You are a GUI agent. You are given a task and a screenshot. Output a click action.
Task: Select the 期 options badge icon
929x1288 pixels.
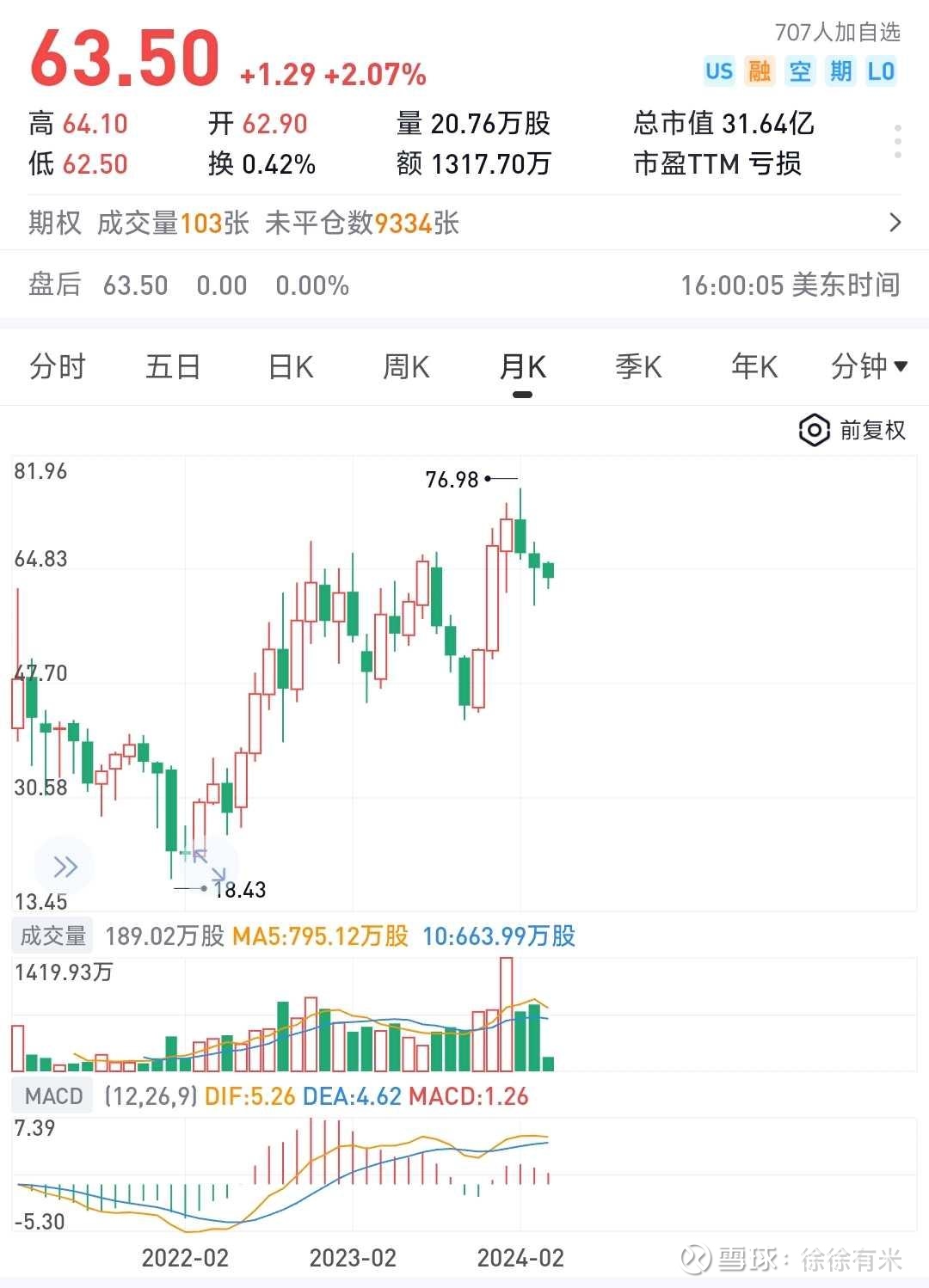[840, 71]
